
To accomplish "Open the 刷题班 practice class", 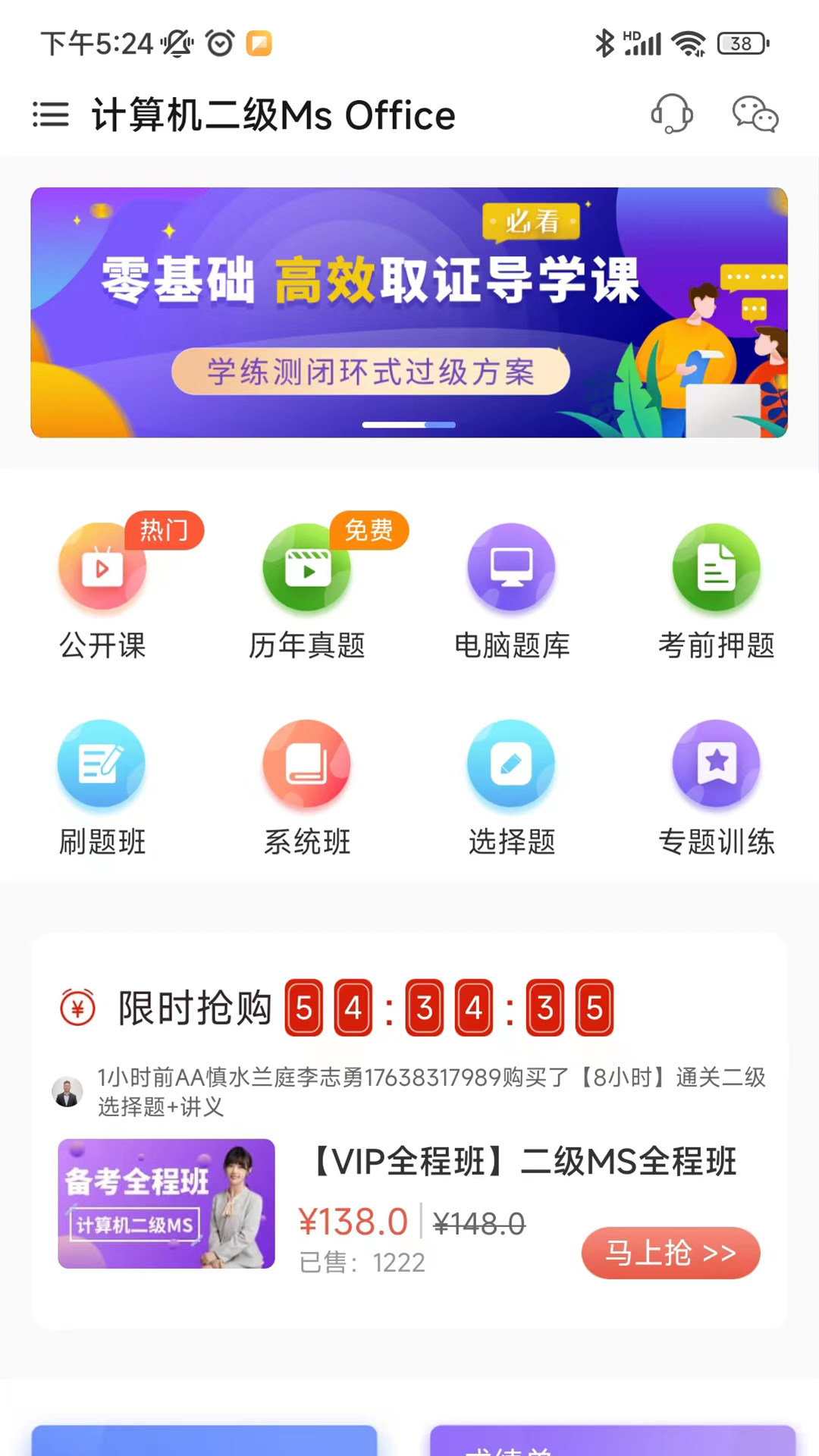I will 102,789.
